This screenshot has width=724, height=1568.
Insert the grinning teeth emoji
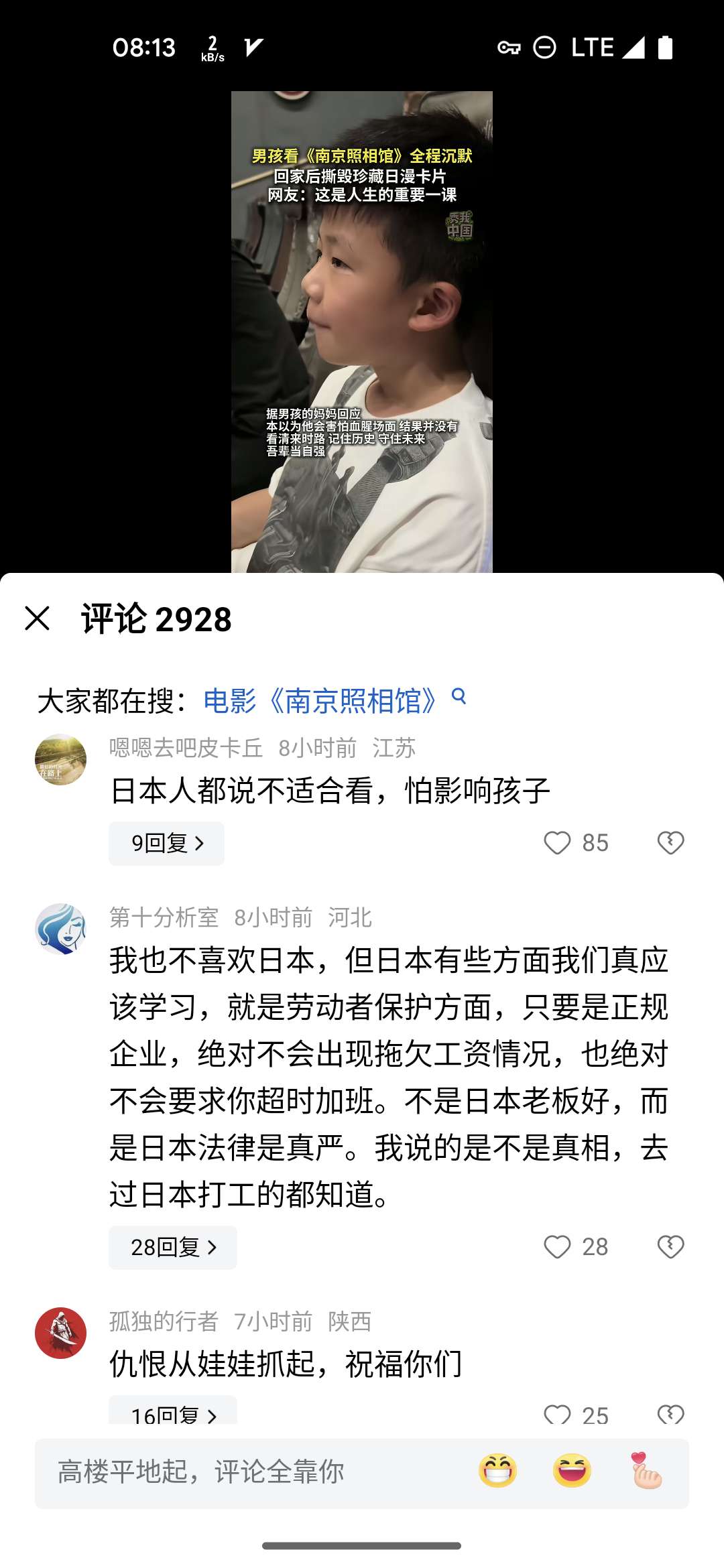(x=497, y=1471)
